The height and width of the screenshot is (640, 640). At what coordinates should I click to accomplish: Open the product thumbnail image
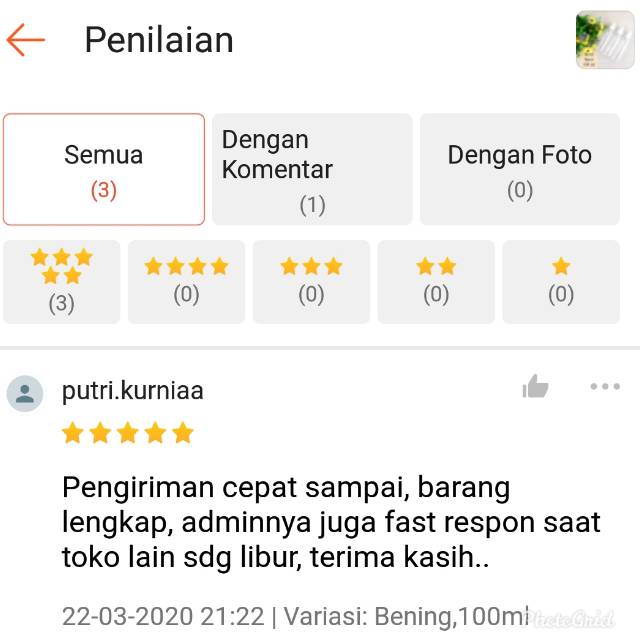(605, 40)
